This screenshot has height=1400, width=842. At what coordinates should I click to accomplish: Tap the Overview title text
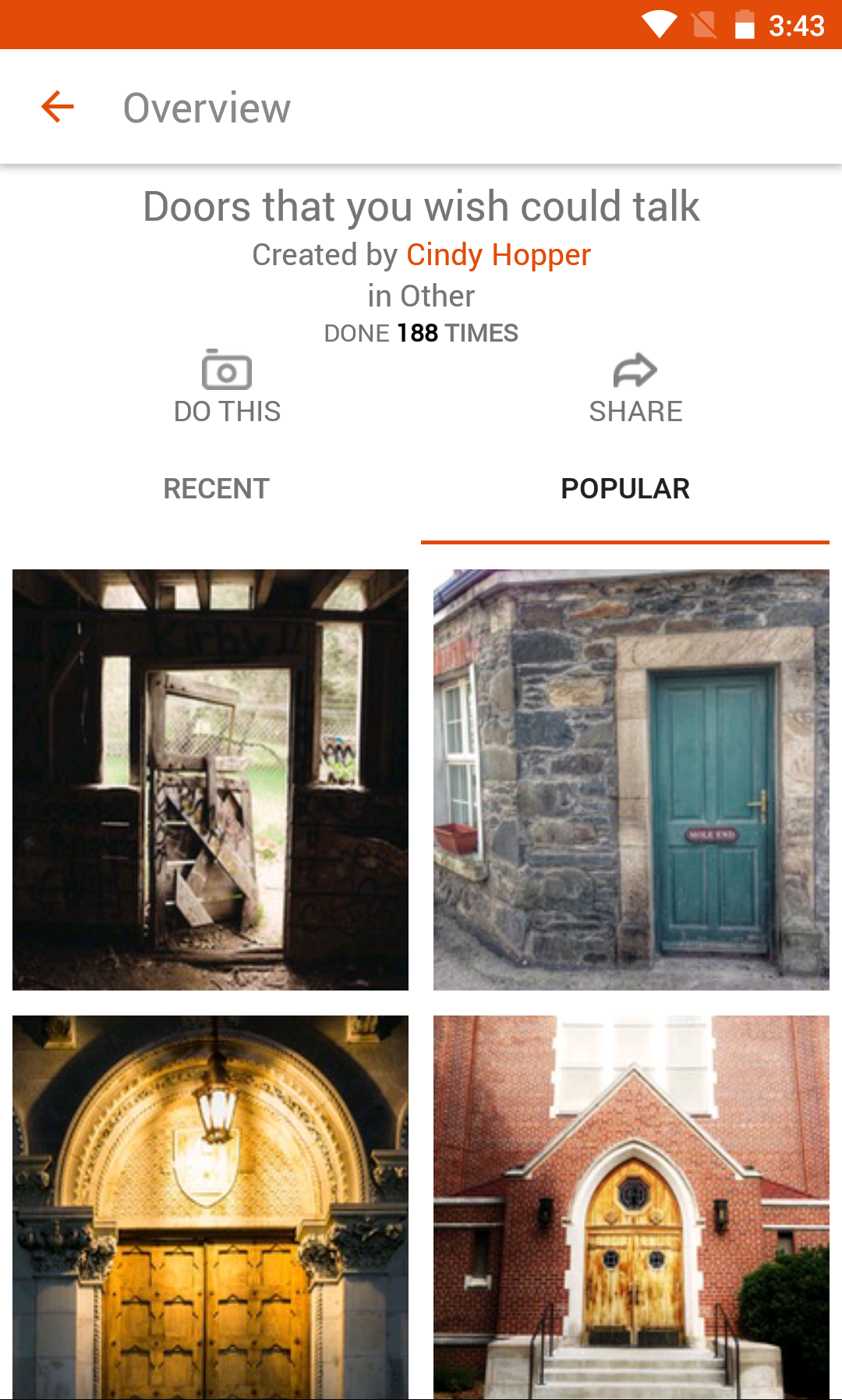click(206, 107)
